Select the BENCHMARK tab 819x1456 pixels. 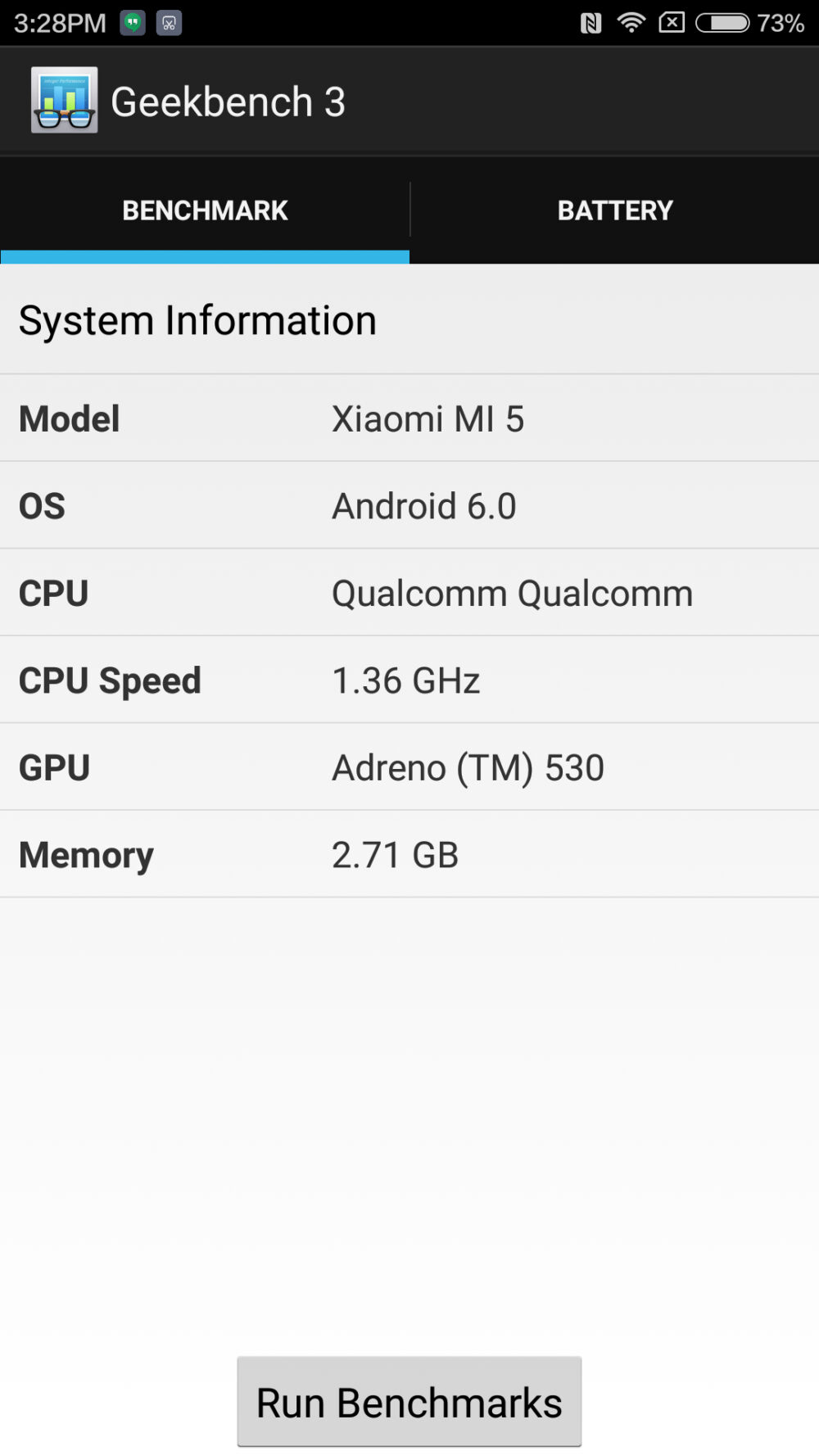tap(205, 210)
